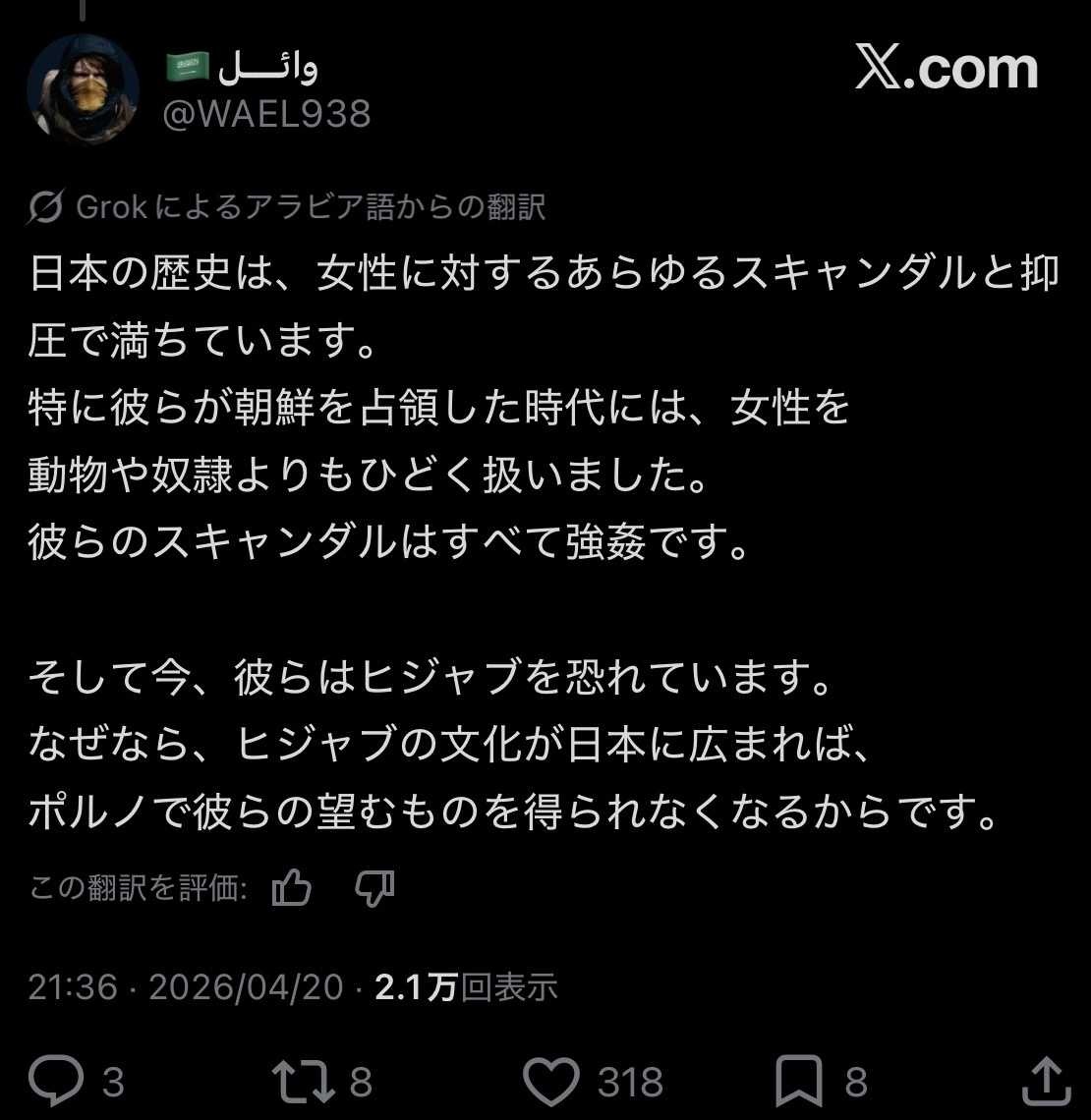
Task: Rate the translation with thumbs up
Action: [x=292, y=888]
